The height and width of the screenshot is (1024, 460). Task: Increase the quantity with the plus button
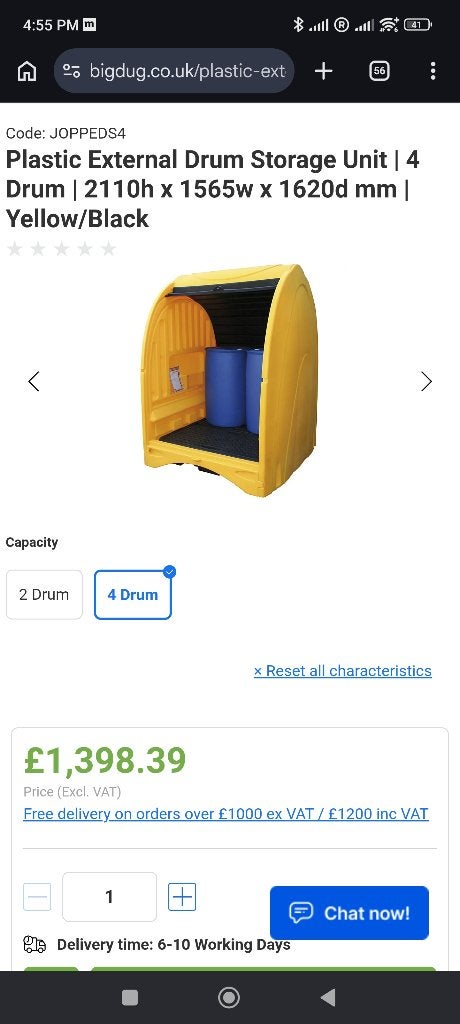coord(182,897)
